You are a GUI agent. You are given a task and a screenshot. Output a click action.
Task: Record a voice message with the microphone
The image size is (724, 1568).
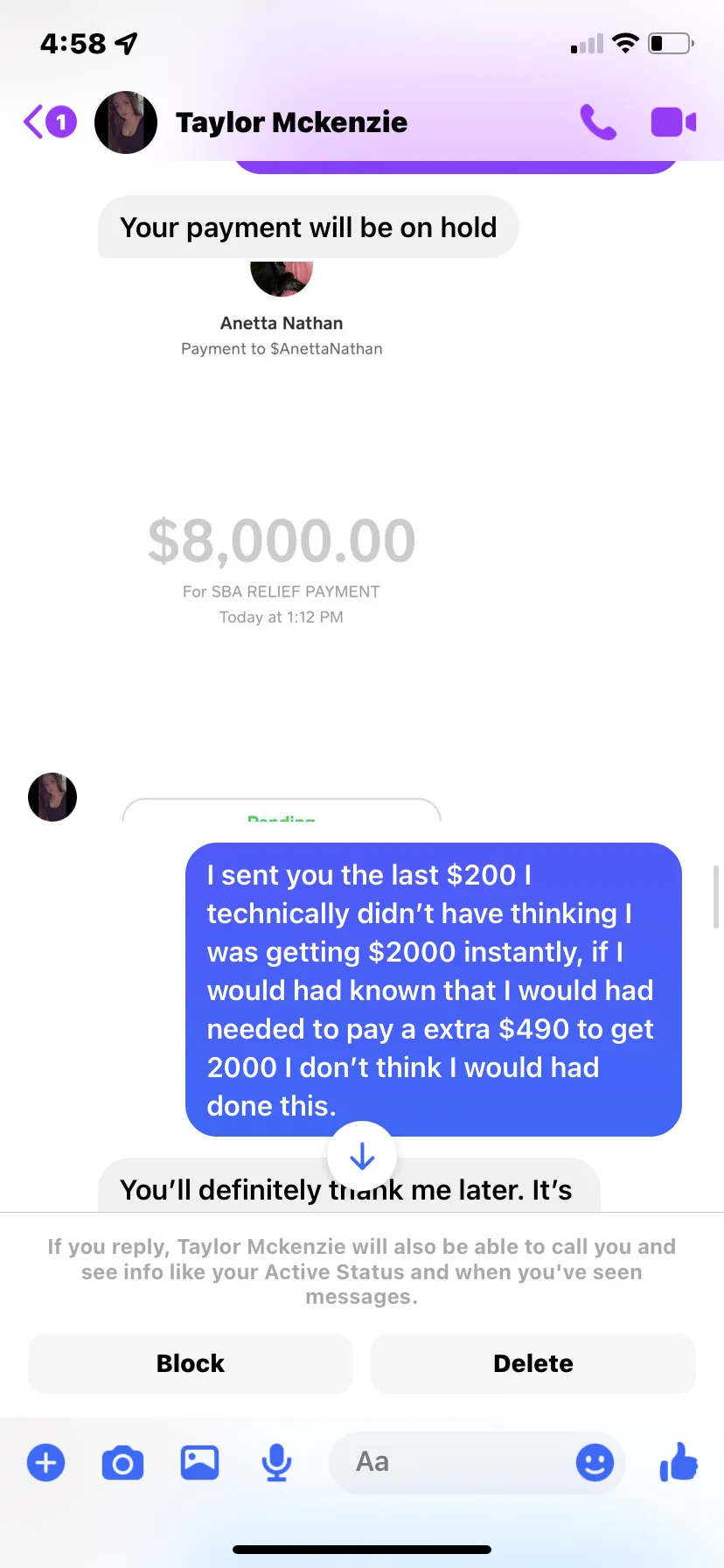[x=277, y=1462]
